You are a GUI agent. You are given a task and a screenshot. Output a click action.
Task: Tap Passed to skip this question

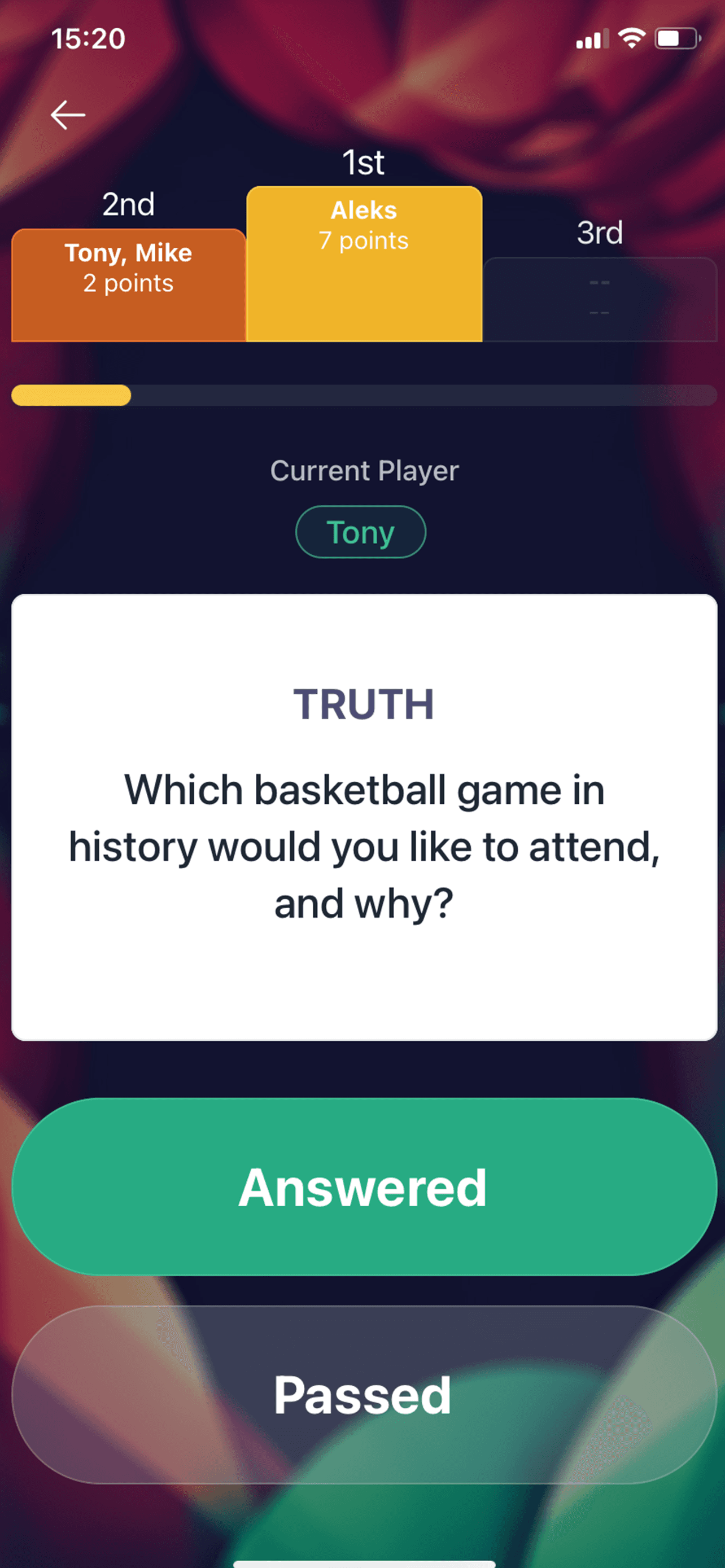[x=364, y=1395]
